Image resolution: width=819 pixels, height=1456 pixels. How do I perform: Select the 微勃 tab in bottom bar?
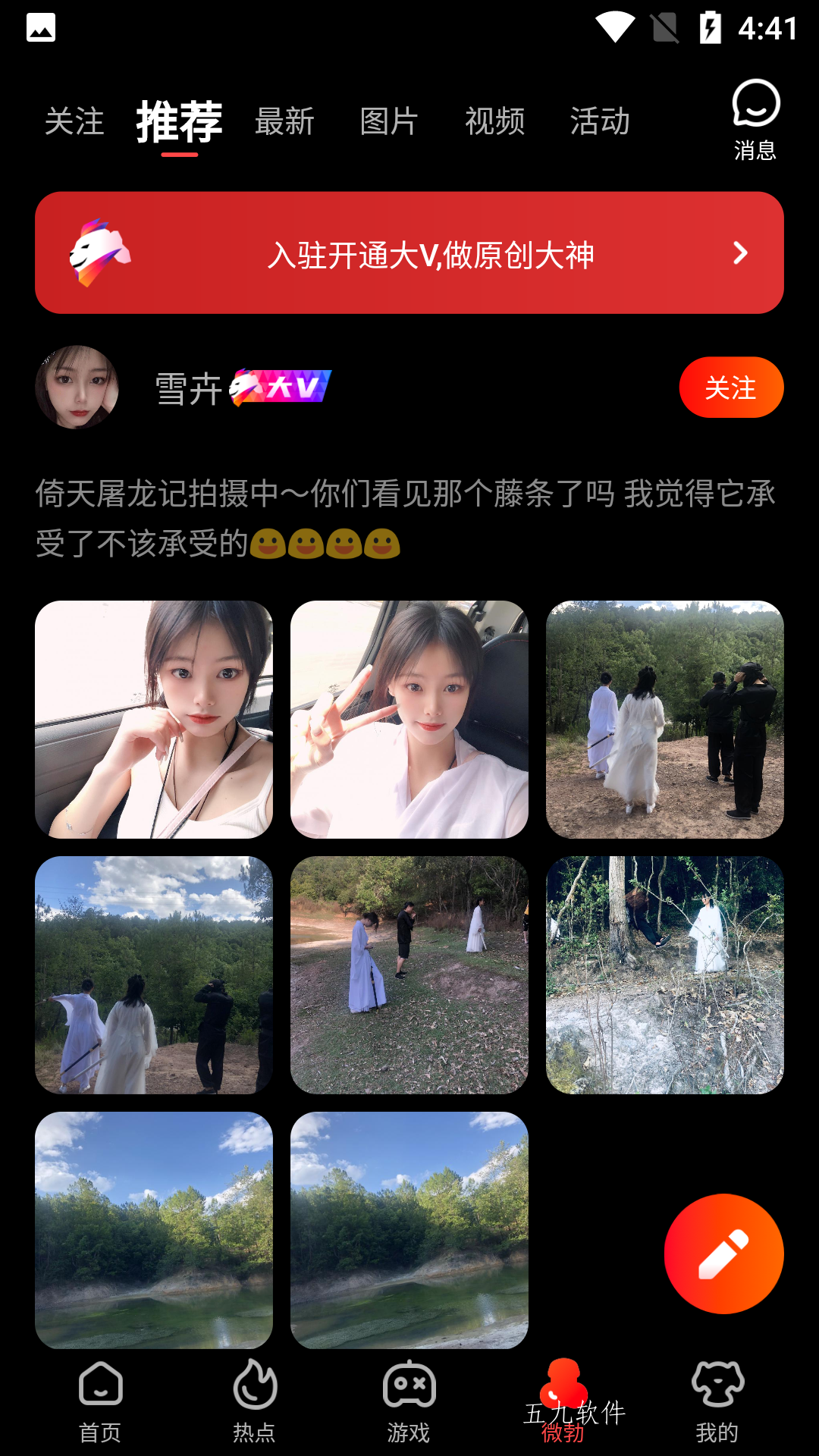(x=563, y=1401)
